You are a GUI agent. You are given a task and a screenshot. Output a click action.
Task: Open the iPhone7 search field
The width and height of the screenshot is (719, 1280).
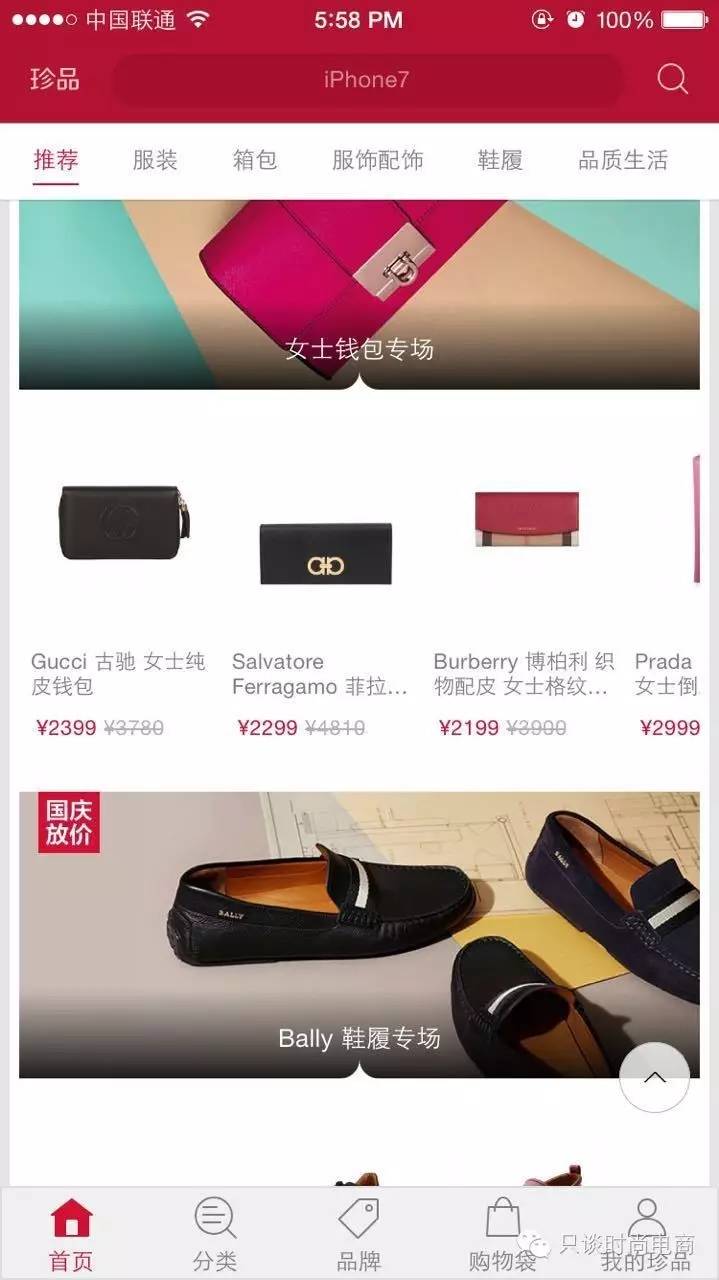366,80
